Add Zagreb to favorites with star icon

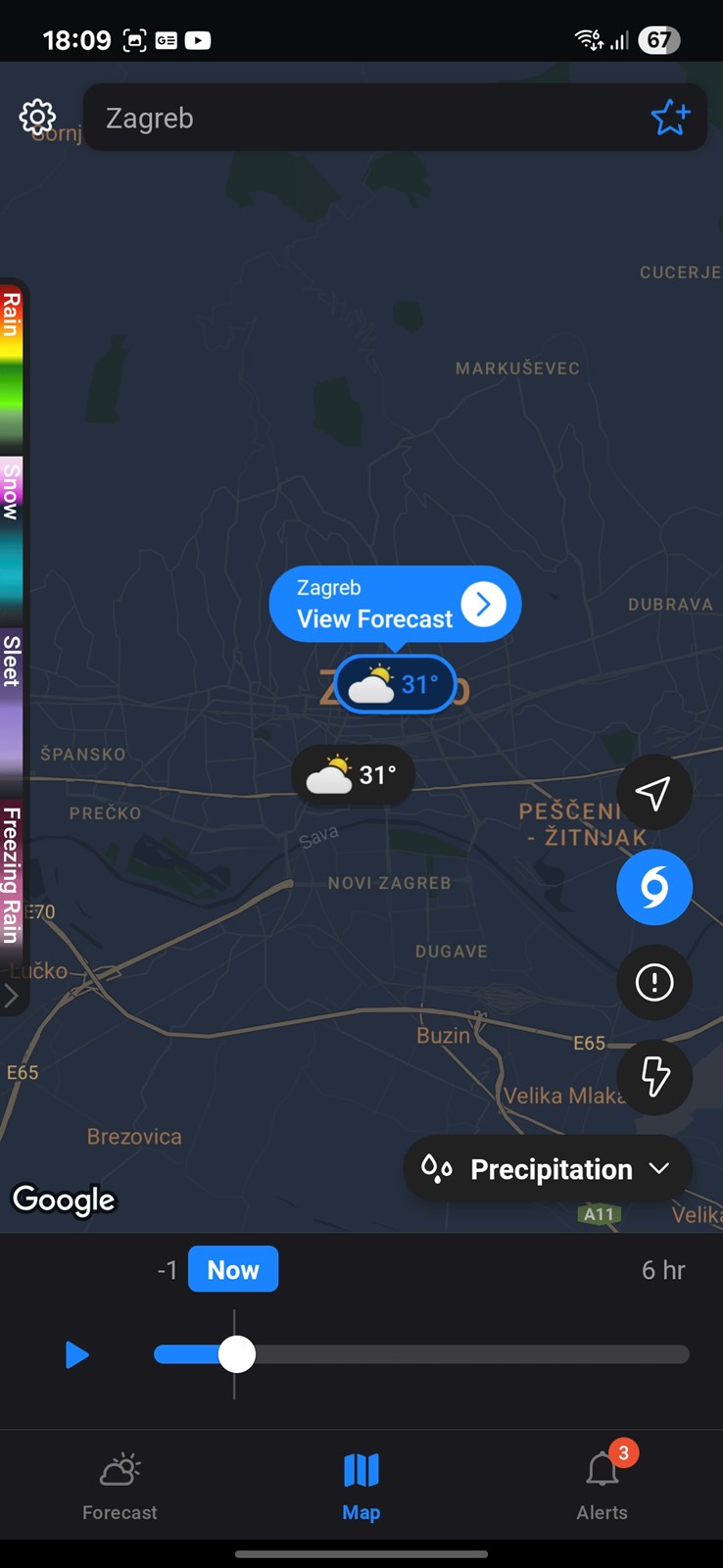pos(671,118)
